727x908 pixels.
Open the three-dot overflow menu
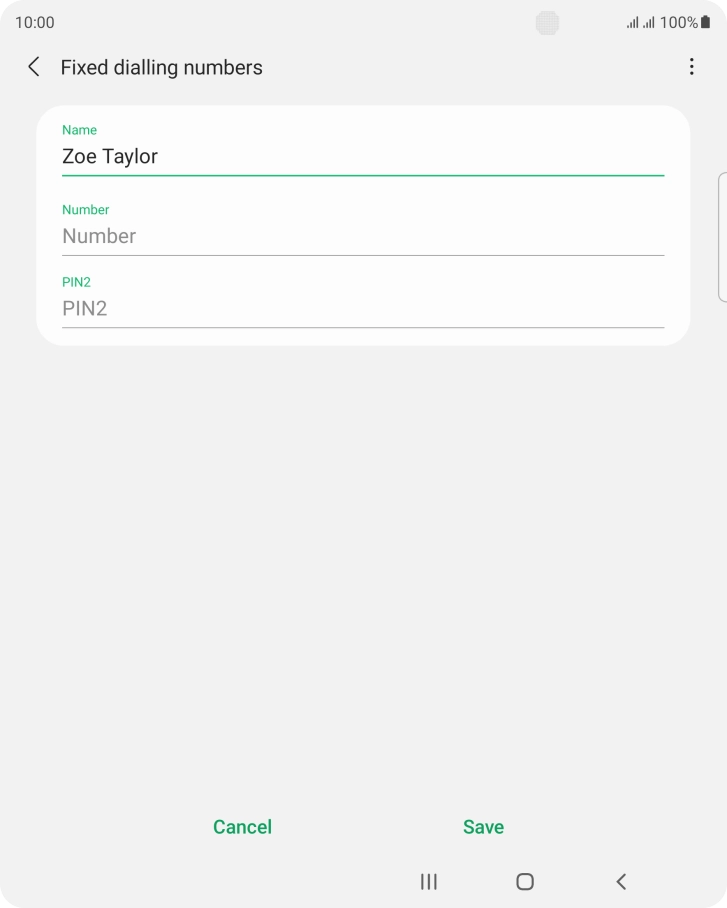click(x=691, y=67)
